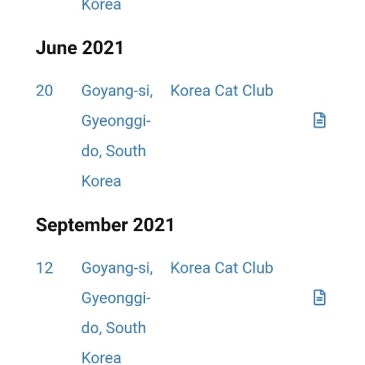
Task: Tap the Goyang-si location for June 20
Action: pyautogui.click(x=117, y=136)
